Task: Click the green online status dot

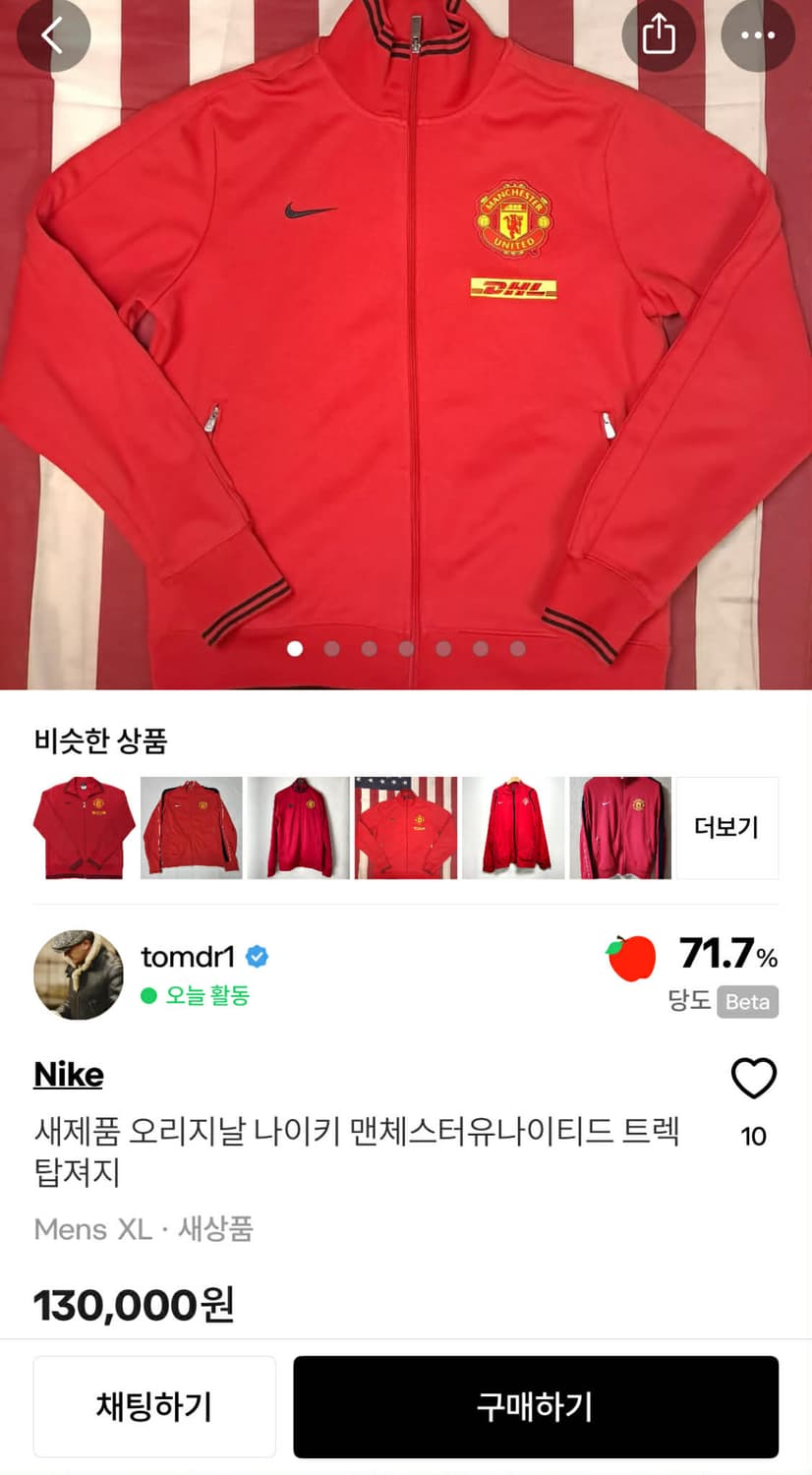Action: (146, 996)
